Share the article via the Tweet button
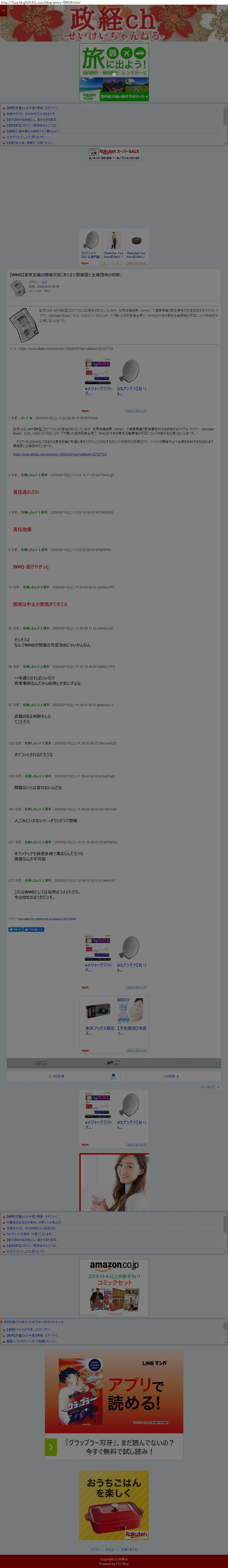This screenshot has width=228, height=1568. (15, 930)
